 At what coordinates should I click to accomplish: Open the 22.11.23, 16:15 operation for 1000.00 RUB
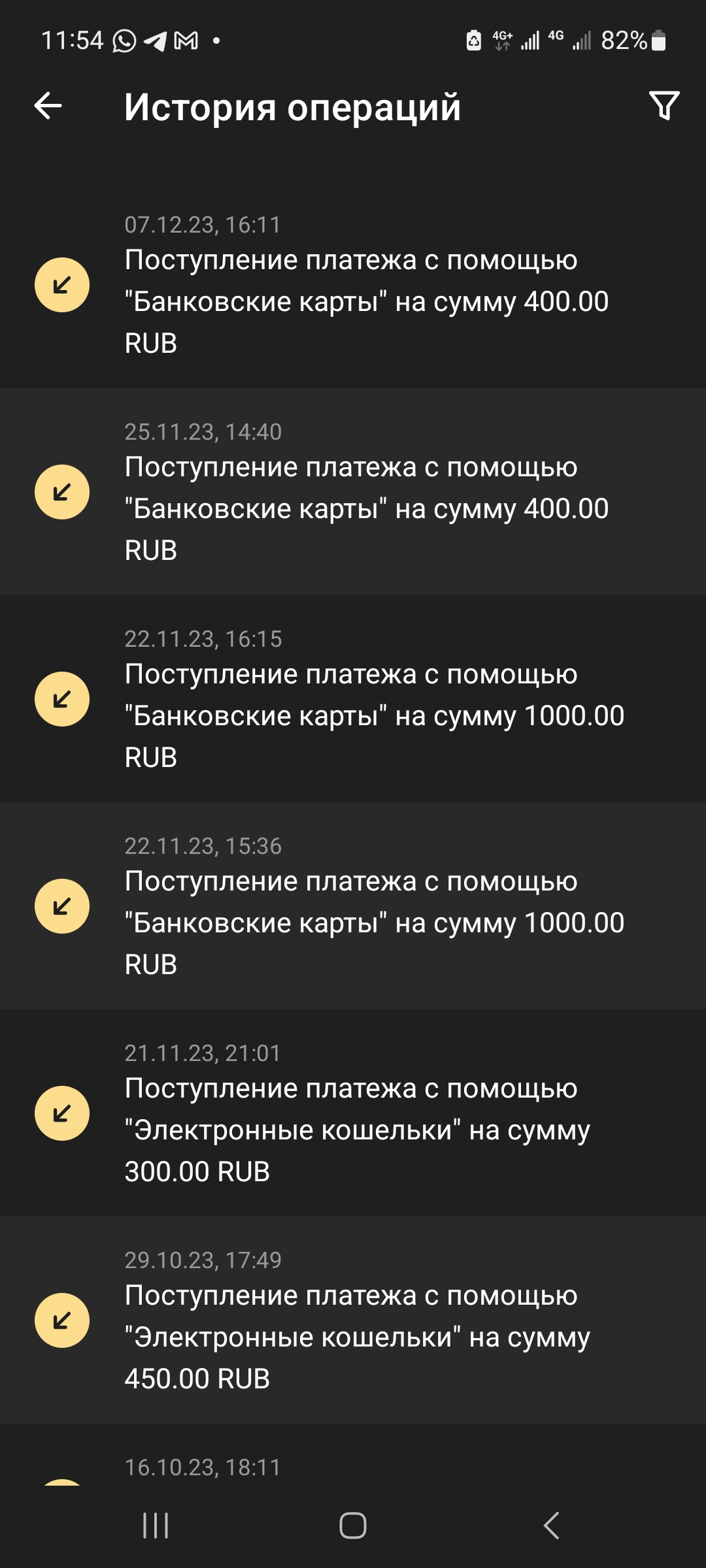pyautogui.click(x=353, y=698)
